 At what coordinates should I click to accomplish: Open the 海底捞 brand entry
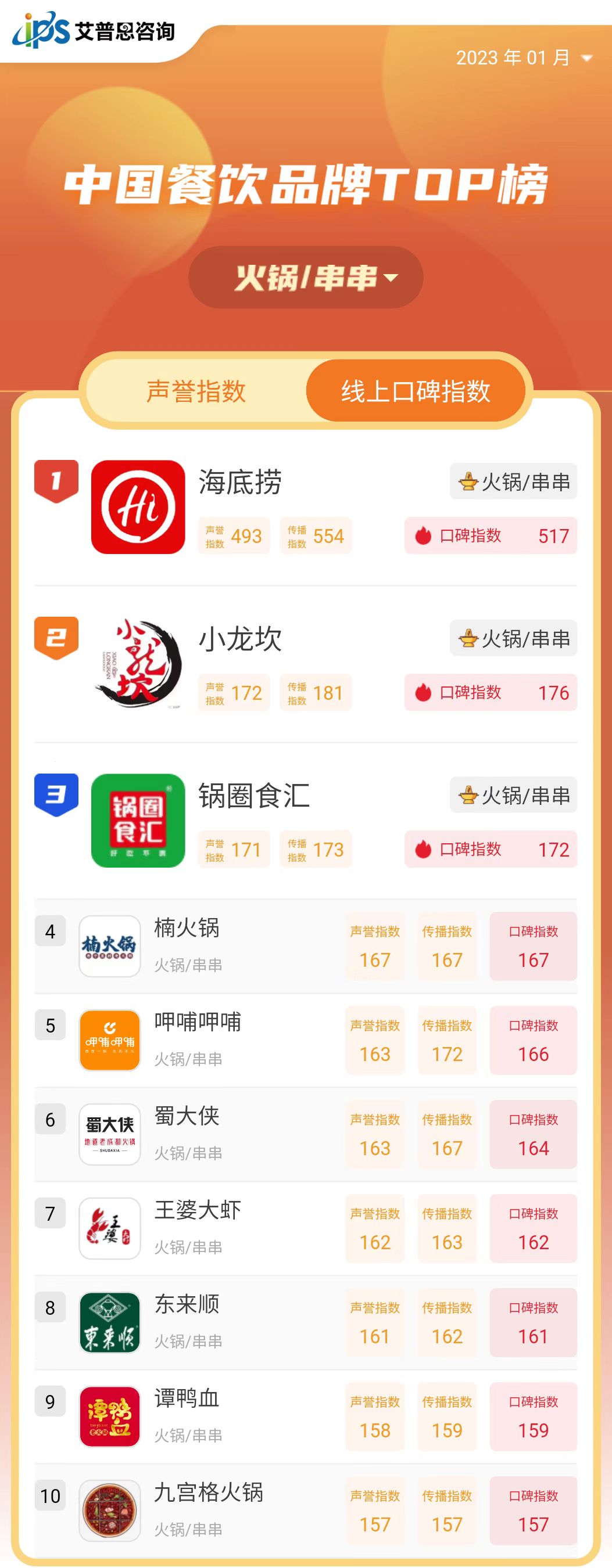240,483
